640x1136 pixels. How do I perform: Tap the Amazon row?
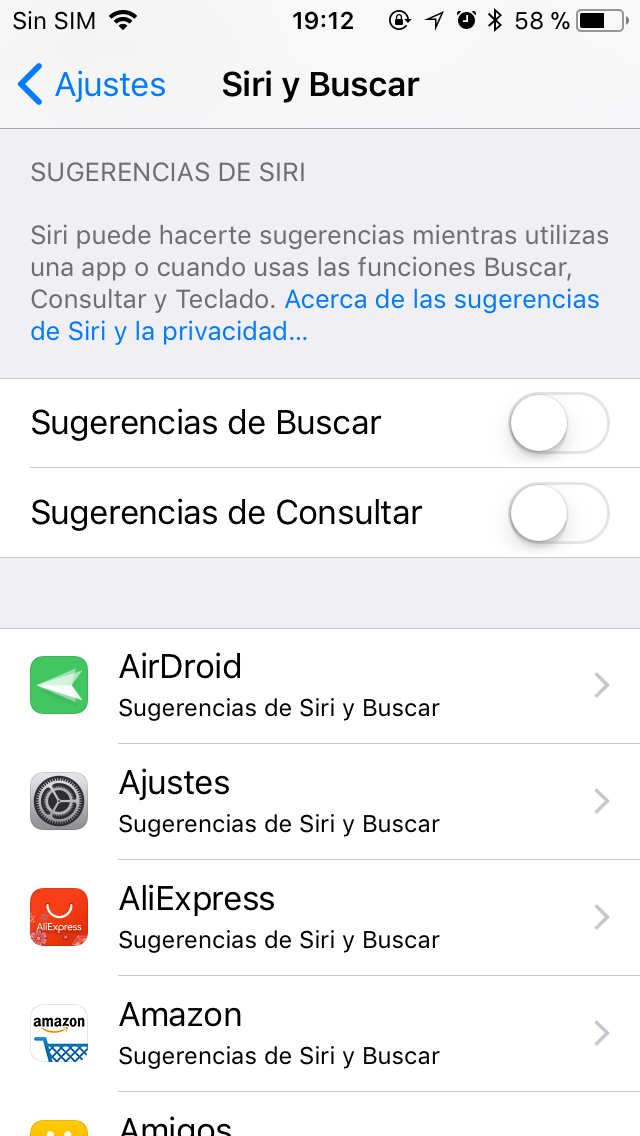tap(320, 1033)
